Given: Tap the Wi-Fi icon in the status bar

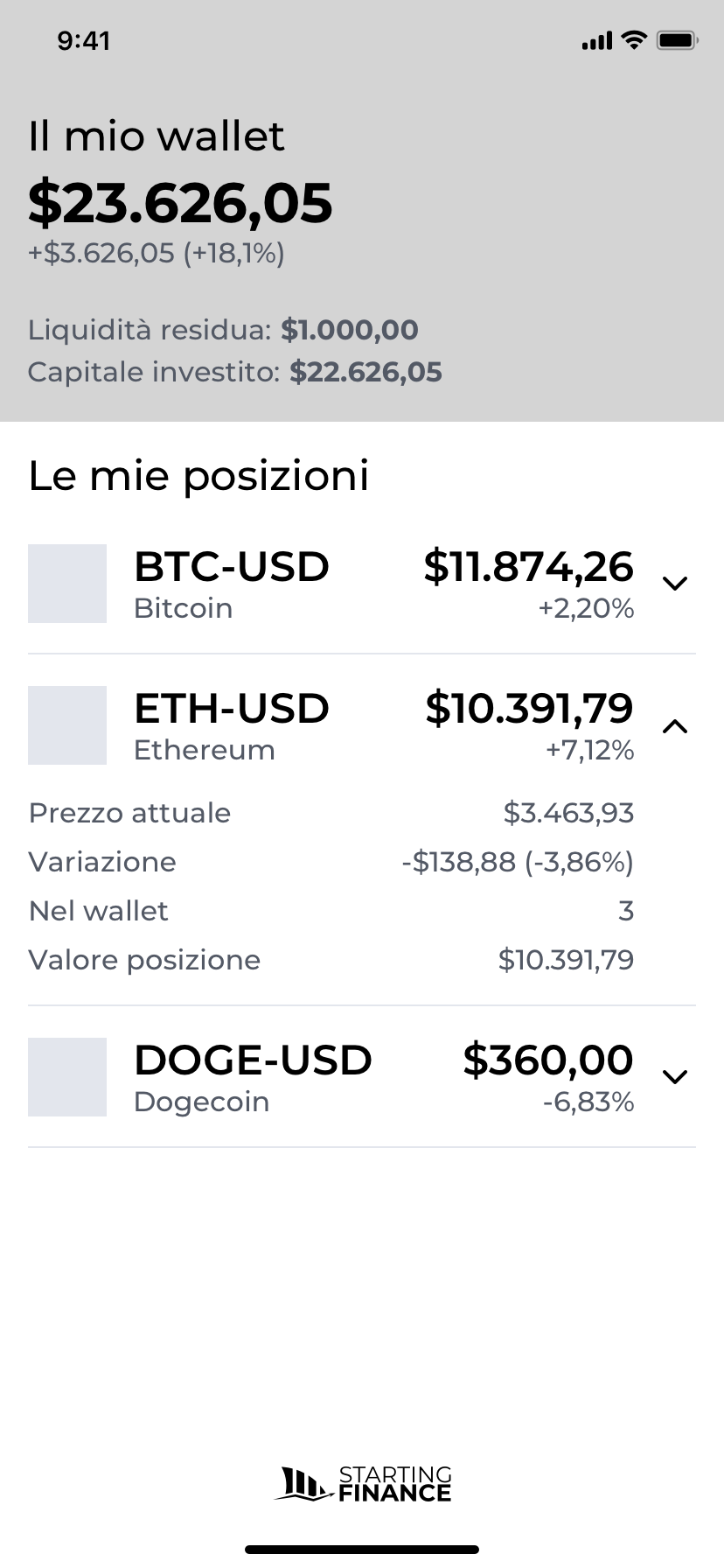Looking at the screenshot, I should click(x=631, y=39).
